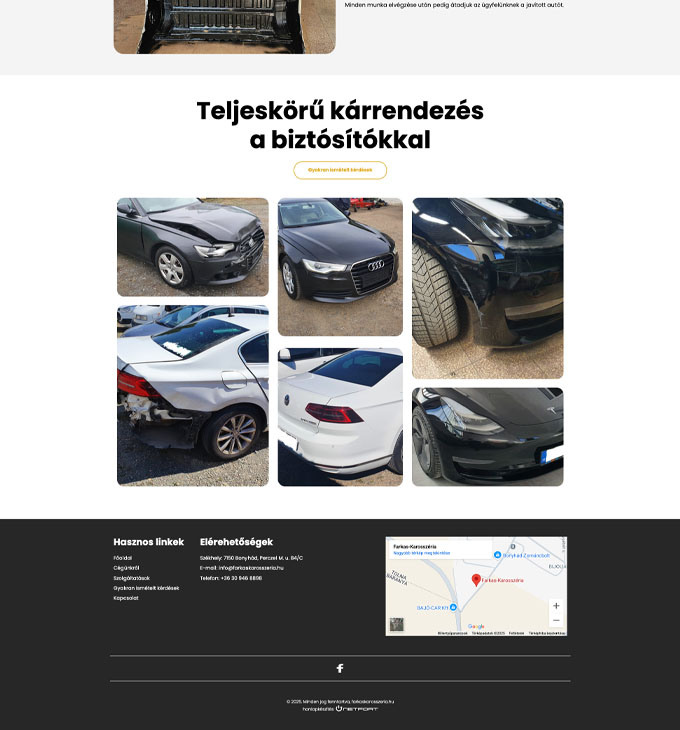
Task: Tap the yellow Gyakran ismételt kérdések button
Action: click(x=340, y=170)
